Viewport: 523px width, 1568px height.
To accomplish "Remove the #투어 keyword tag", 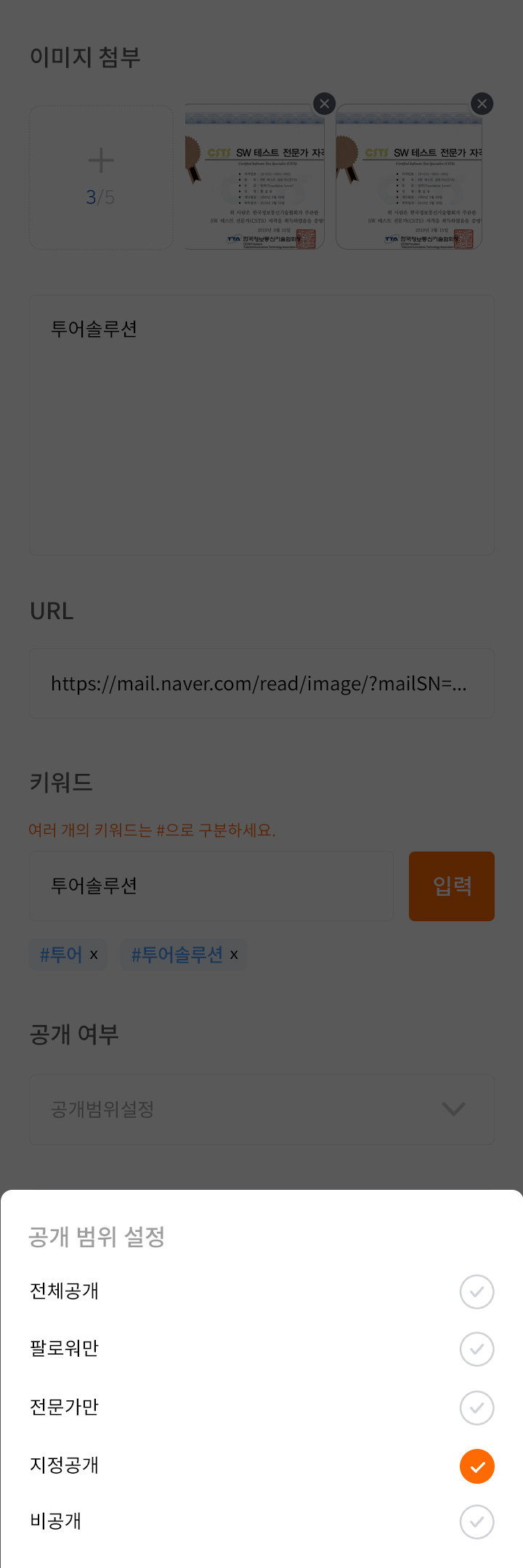I will (94, 955).
